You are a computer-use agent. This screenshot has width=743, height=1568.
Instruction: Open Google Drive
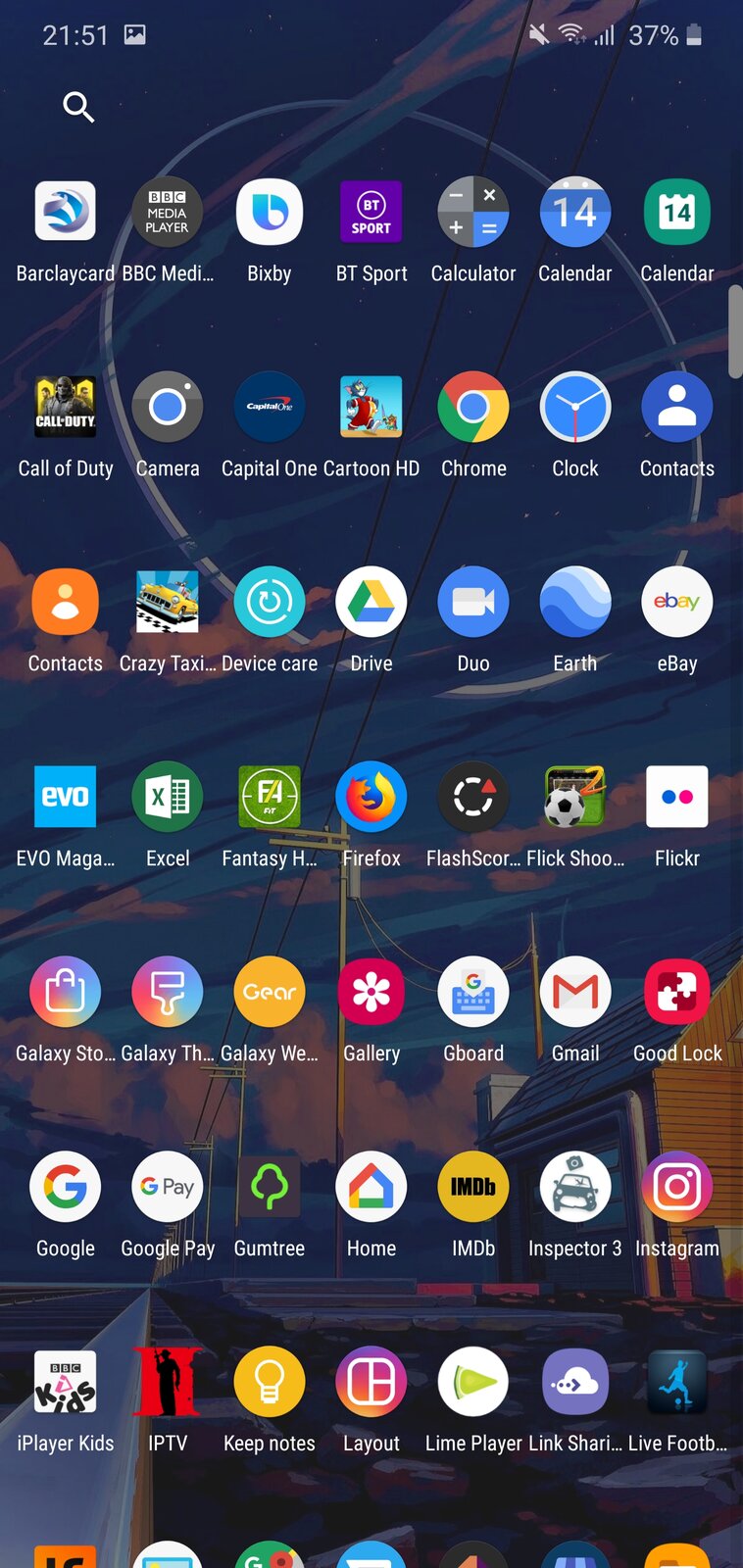(x=371, y=602)
